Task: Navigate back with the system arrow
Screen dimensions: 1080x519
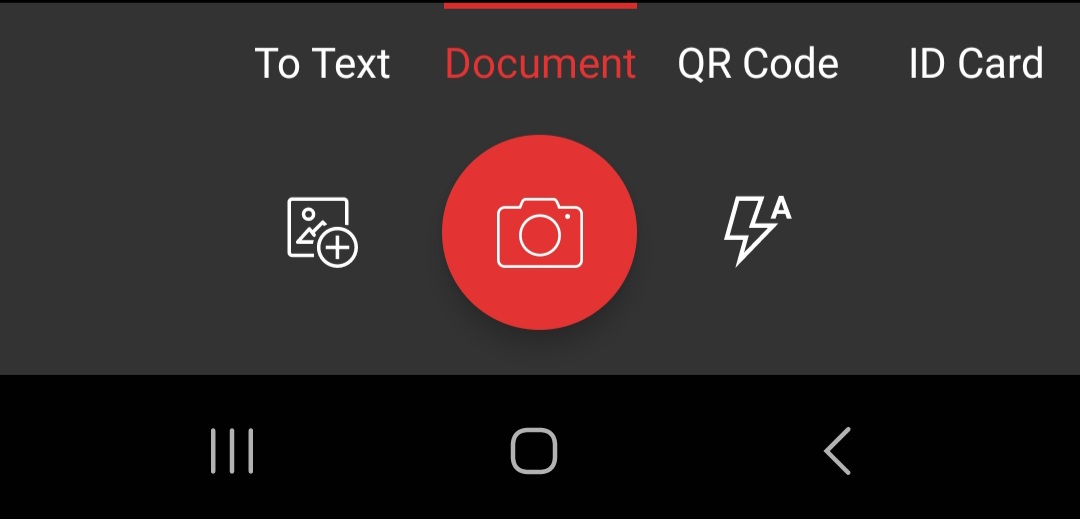Action: (x=837, y=451)
